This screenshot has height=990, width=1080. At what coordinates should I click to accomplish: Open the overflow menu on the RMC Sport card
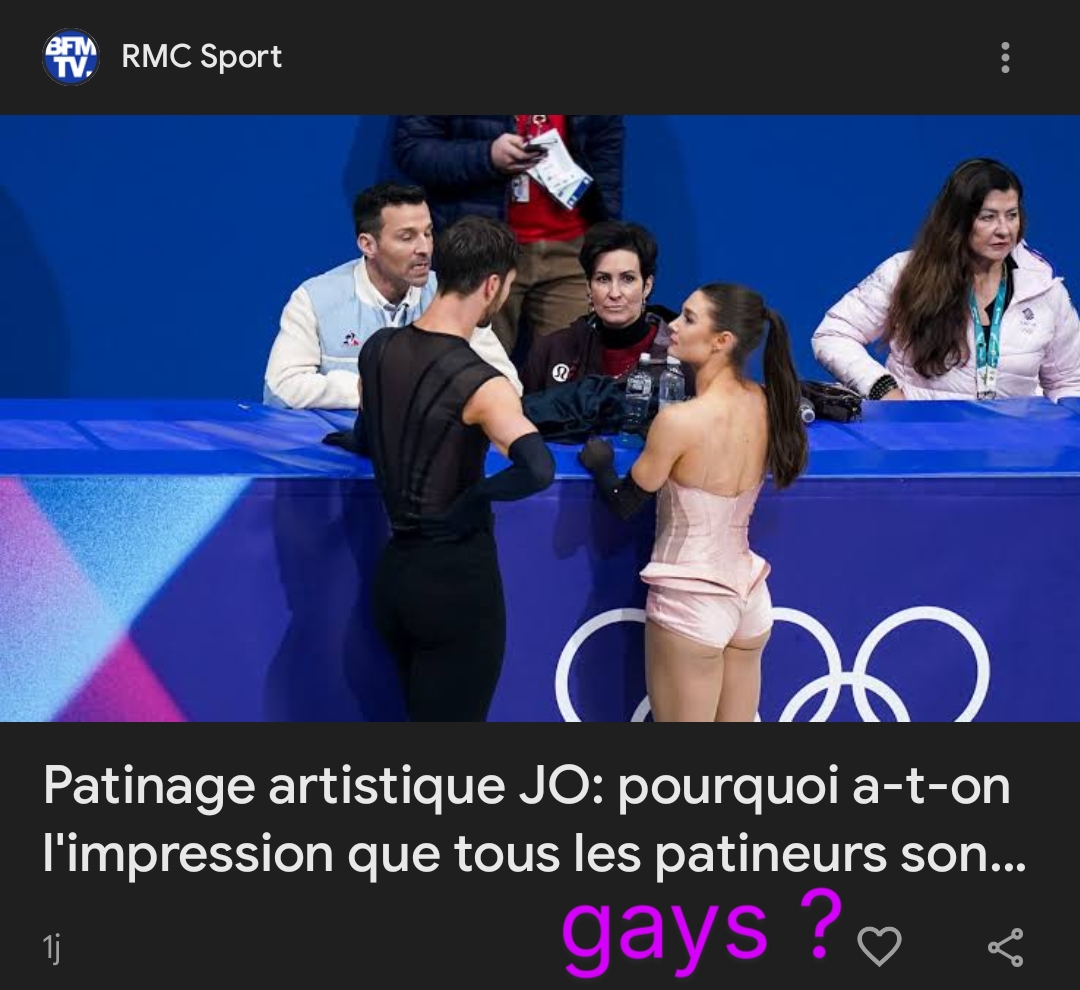coord(1005,58)
